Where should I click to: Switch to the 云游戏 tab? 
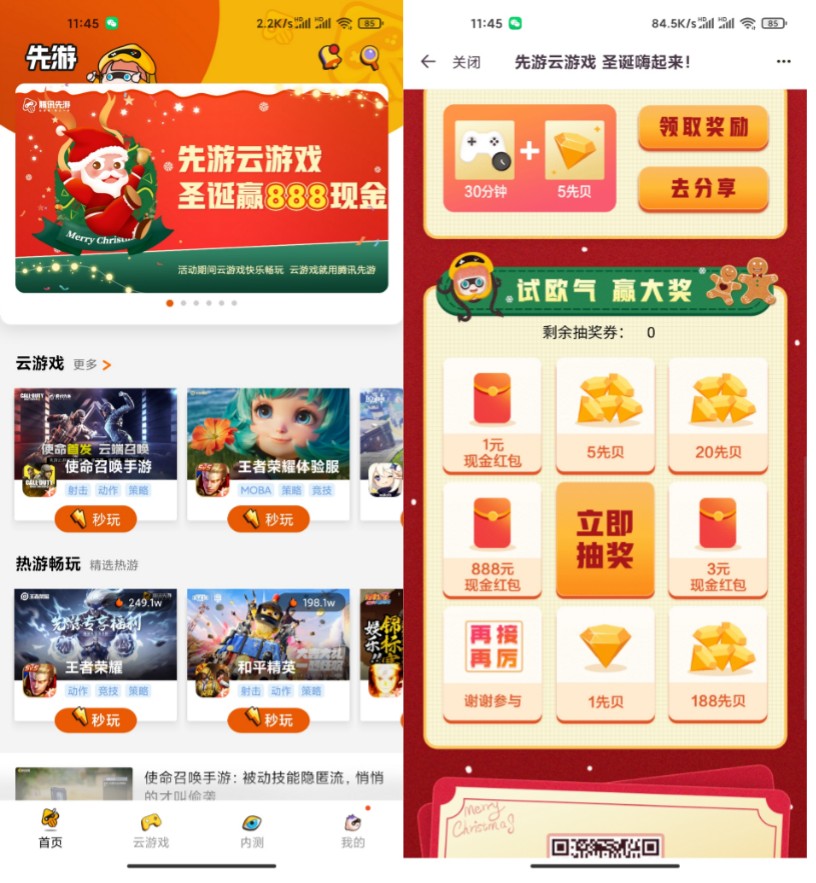point(151,830)
